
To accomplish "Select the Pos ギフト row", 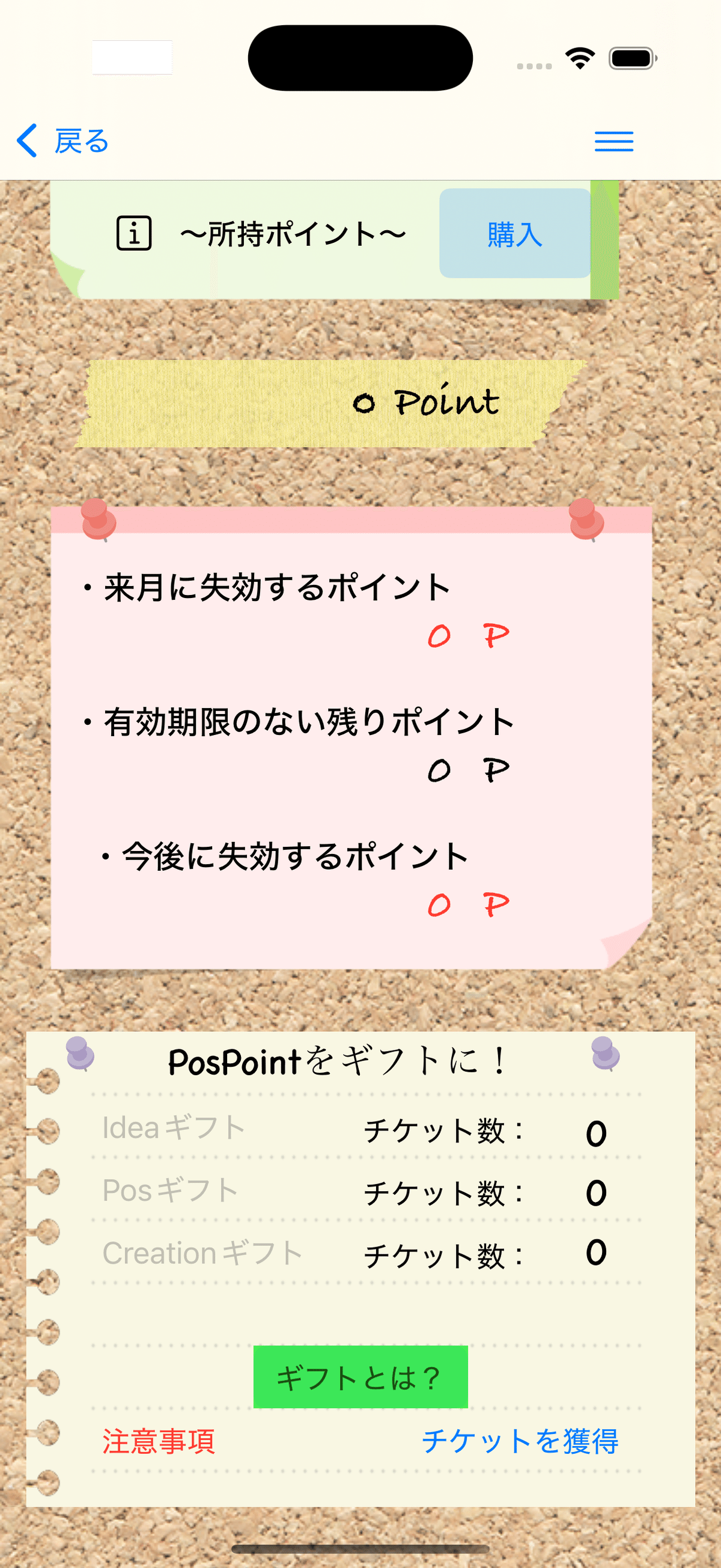I will click(171, 1191).
